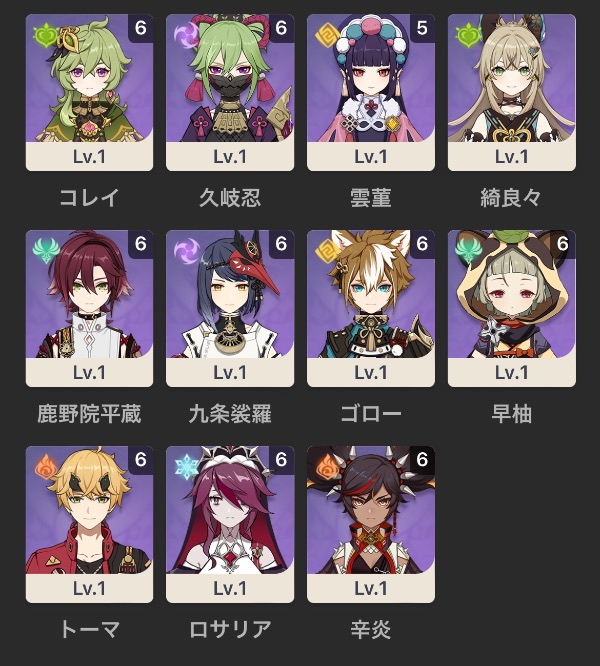The image size is (600, 666).
Task: View 雲菫 character details
Action: click(371, 92)
